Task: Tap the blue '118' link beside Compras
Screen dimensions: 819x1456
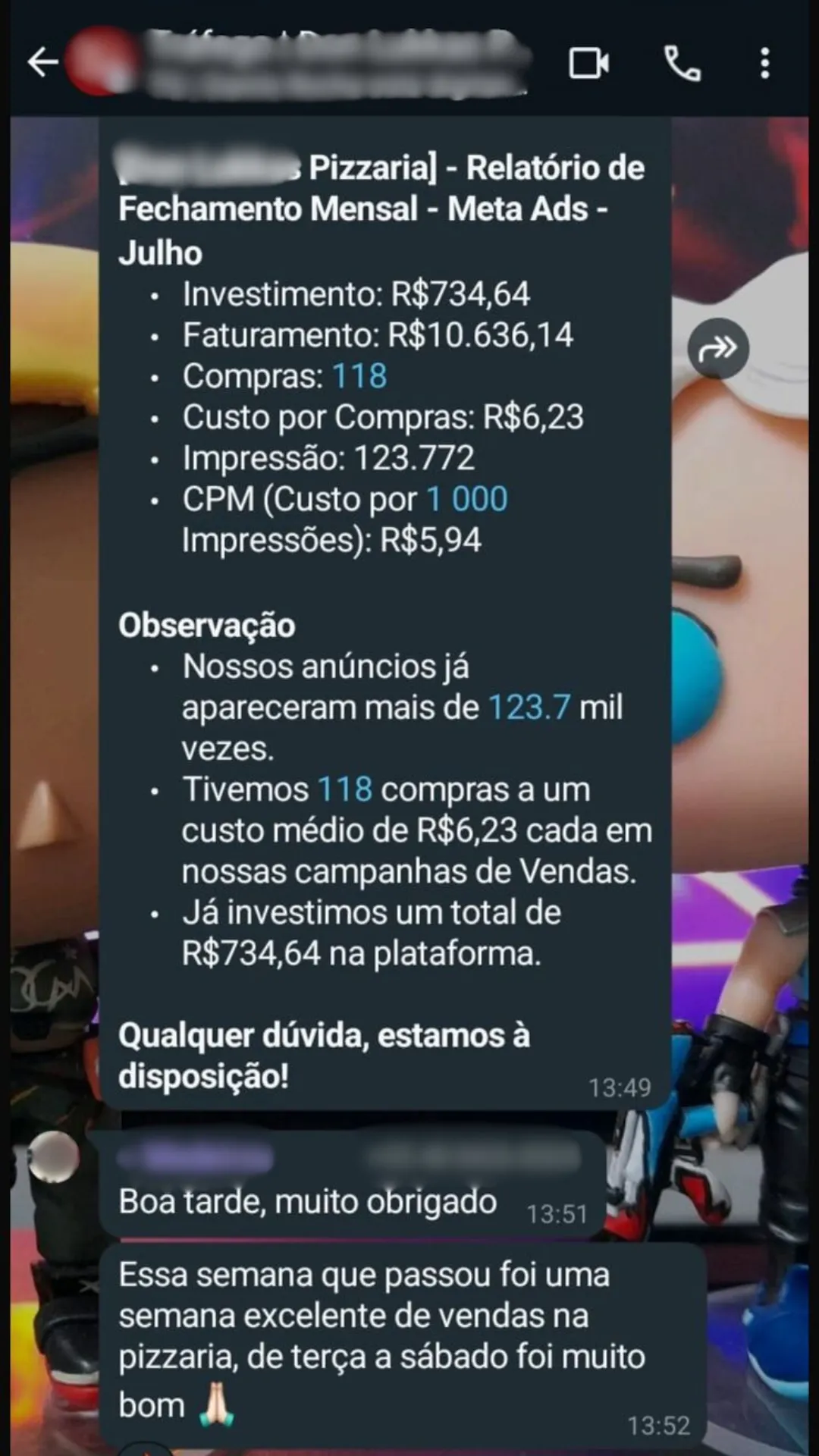Action: [359, 375]
